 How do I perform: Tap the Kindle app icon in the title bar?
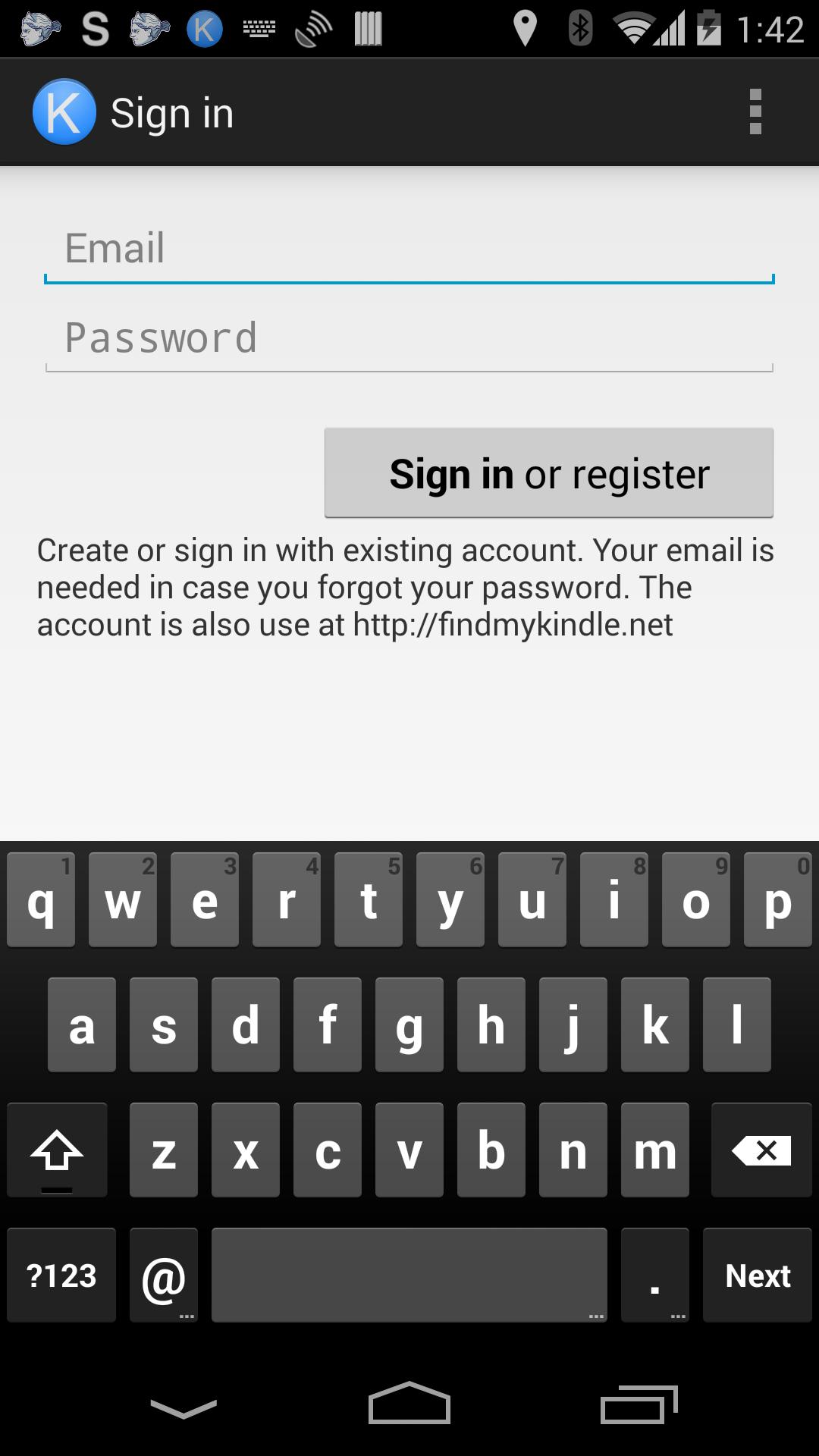click(x=64, y=111)
